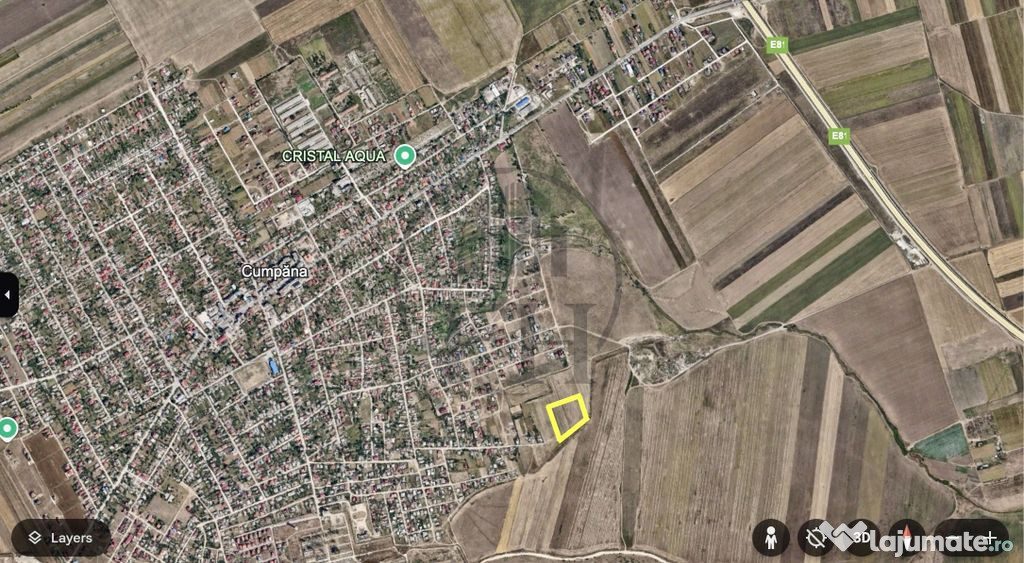The height and width of the screenshot is (563, 1024).
Task: Zoom out with the minus button
Action: [953, 538]
